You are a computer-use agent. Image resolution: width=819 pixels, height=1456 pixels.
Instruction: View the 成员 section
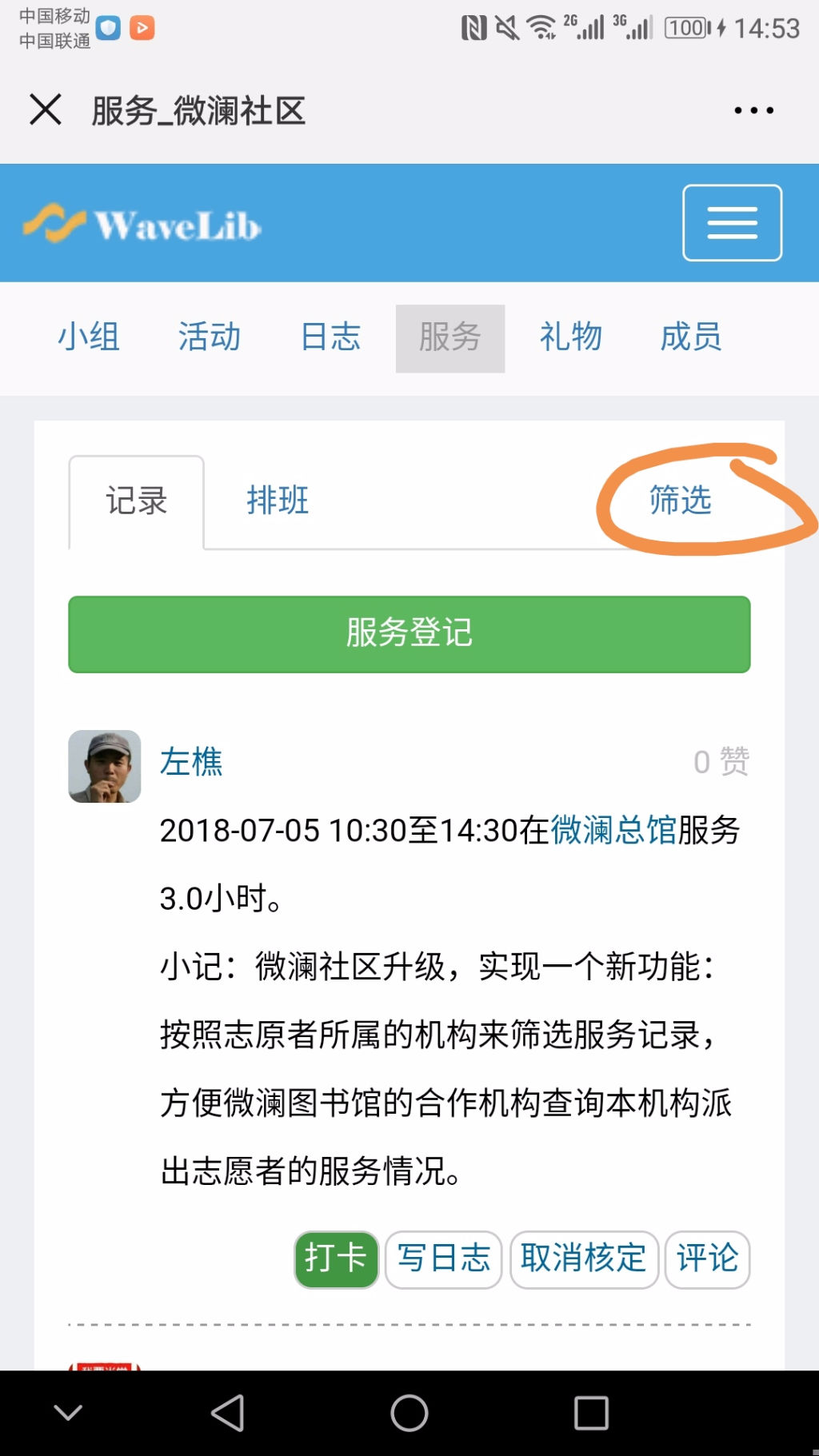691,337
